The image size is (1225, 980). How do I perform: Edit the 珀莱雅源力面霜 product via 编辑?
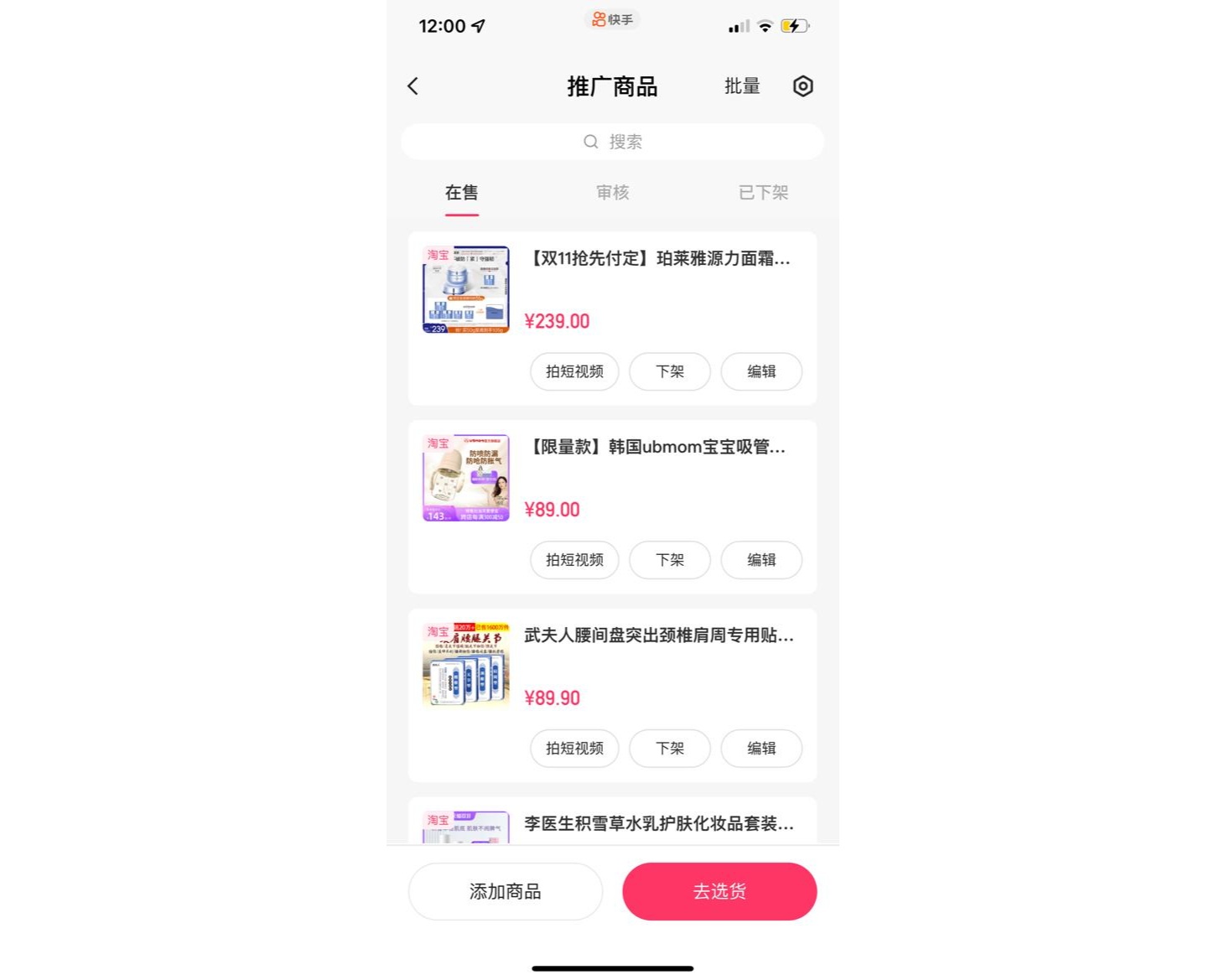(761, 371)
